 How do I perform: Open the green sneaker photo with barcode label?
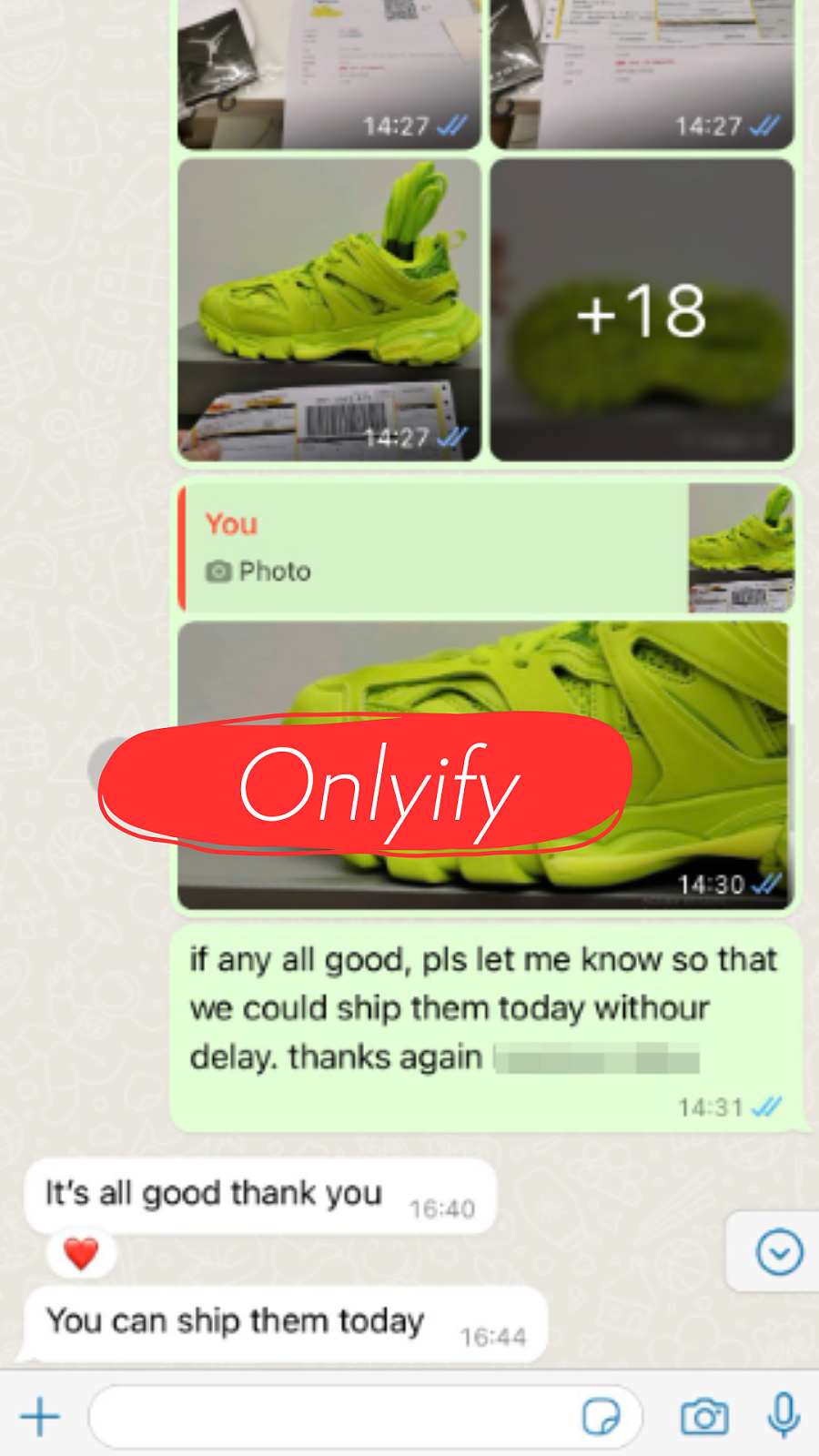(329, 309)
